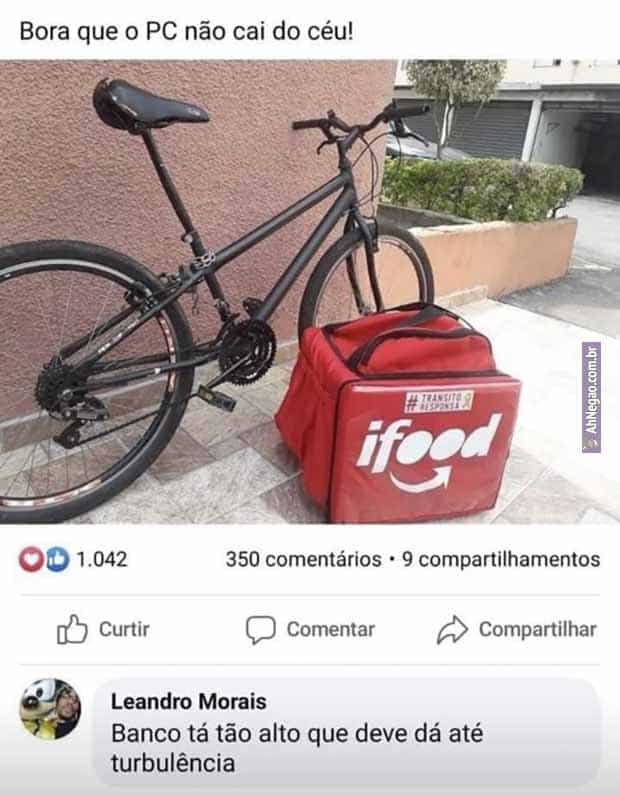This screenshot has height=795, width=620.
Task: Open the Leandro Morais name link
Action: coord(188,702)
